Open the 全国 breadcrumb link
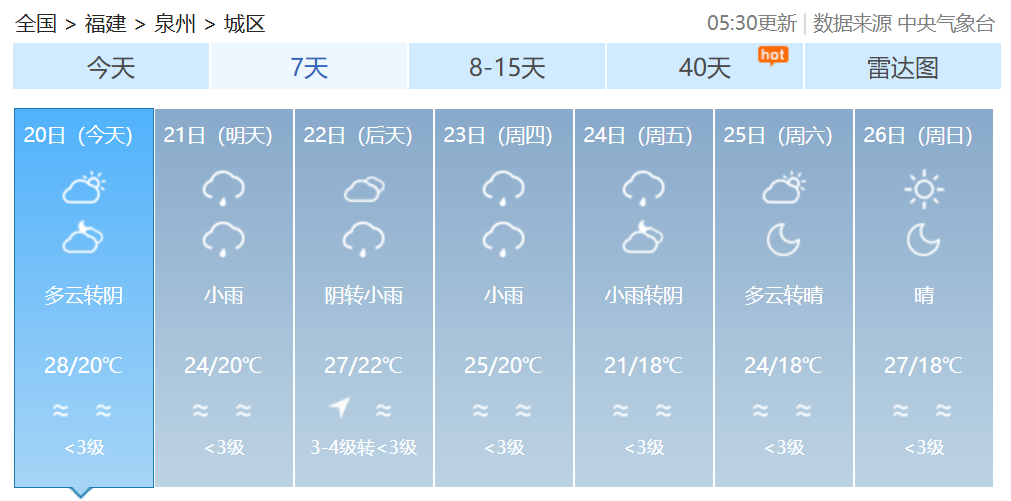 pyautogui.click(x=36, y=24)
